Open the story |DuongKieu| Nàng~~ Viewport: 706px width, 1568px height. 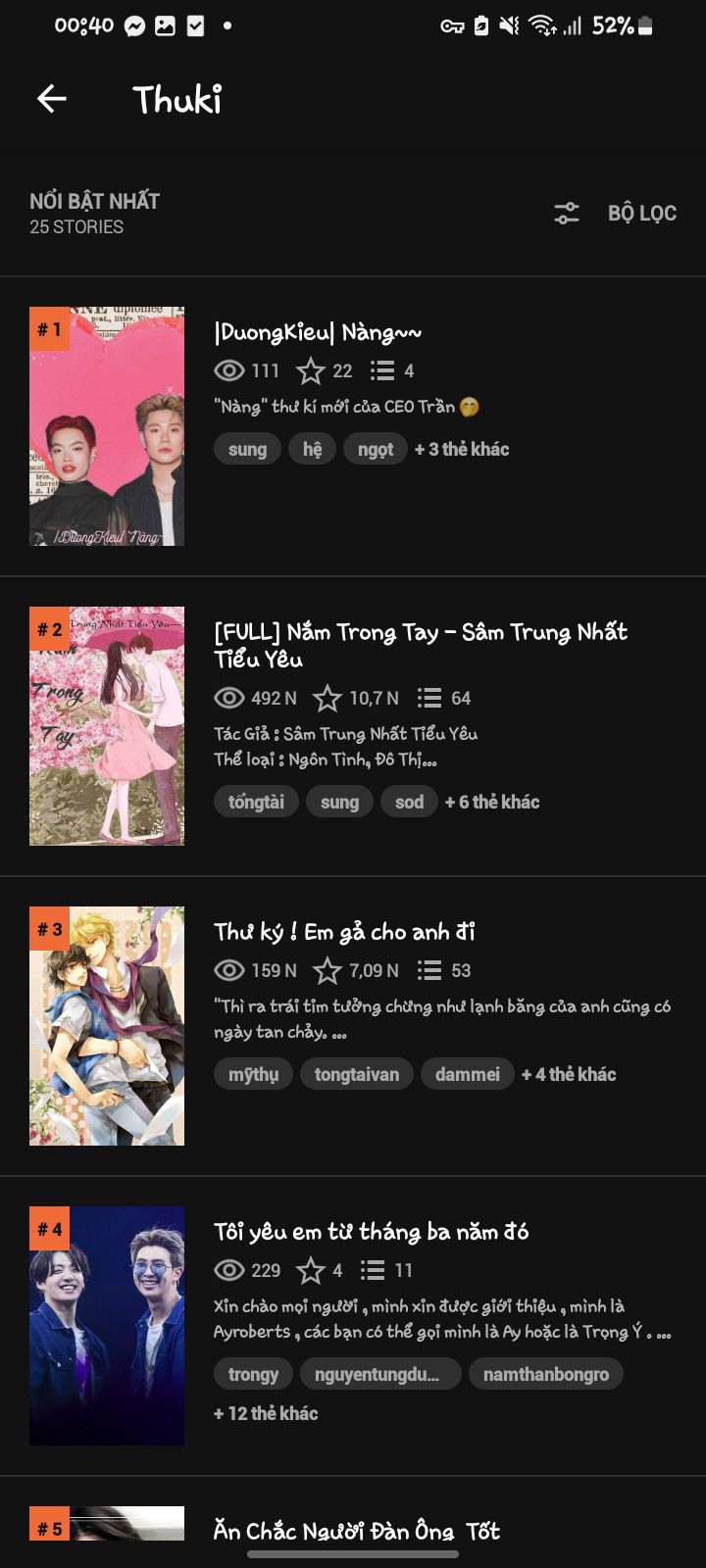point(318,332)
